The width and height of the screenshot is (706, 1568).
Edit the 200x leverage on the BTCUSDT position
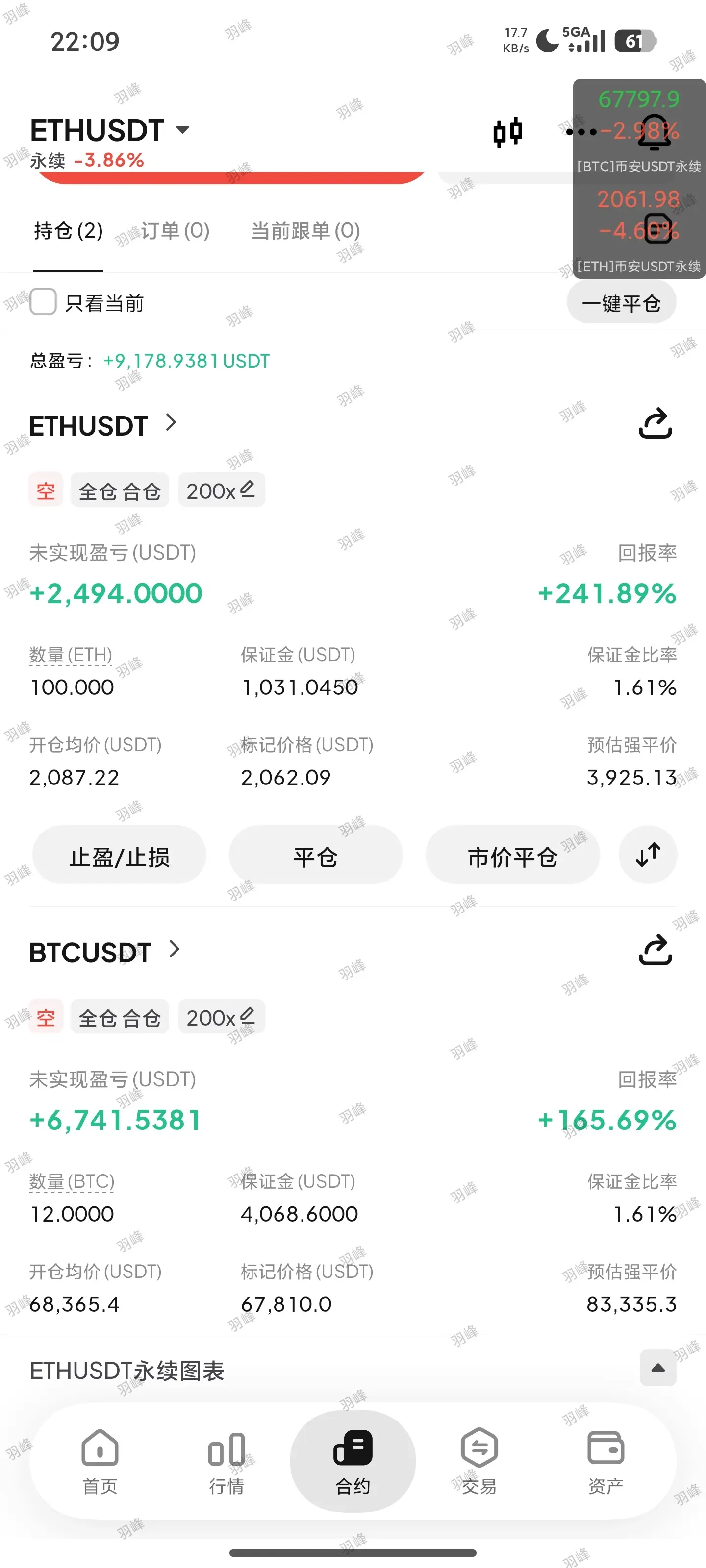point(221,1017)
